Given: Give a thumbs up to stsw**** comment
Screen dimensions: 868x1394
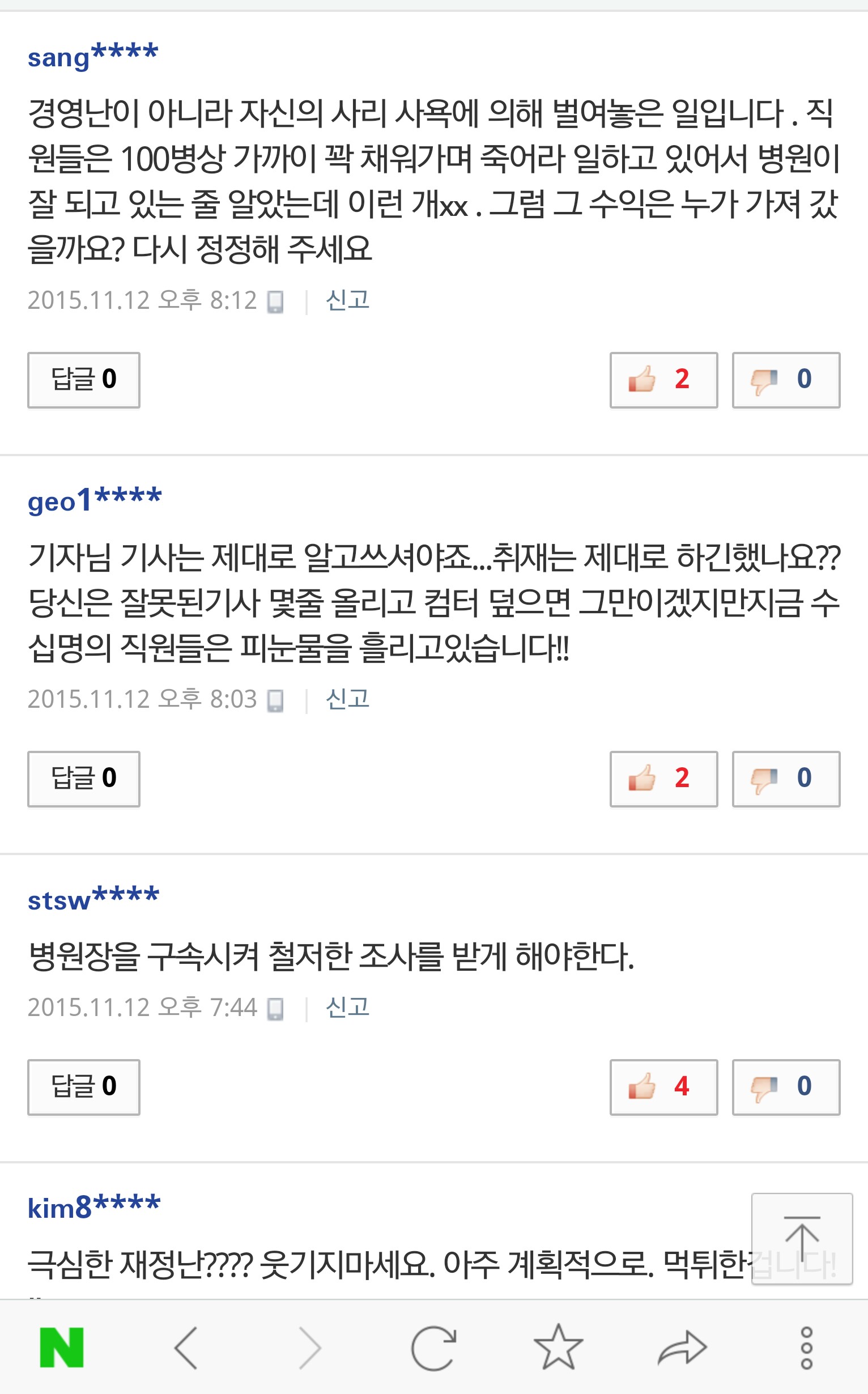Looking at the screenshot, I should click(663, 1087).
